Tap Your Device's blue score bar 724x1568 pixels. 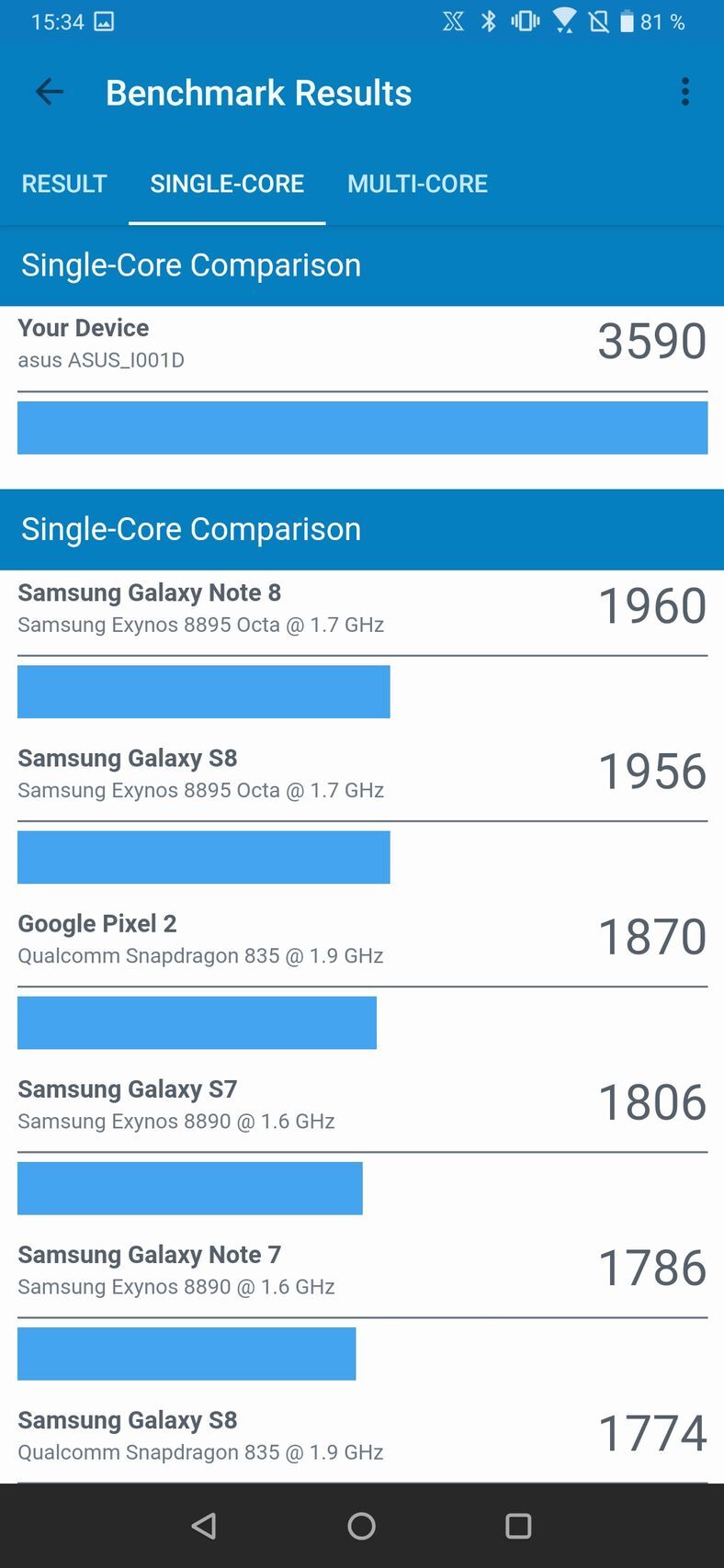pos(361,428)
